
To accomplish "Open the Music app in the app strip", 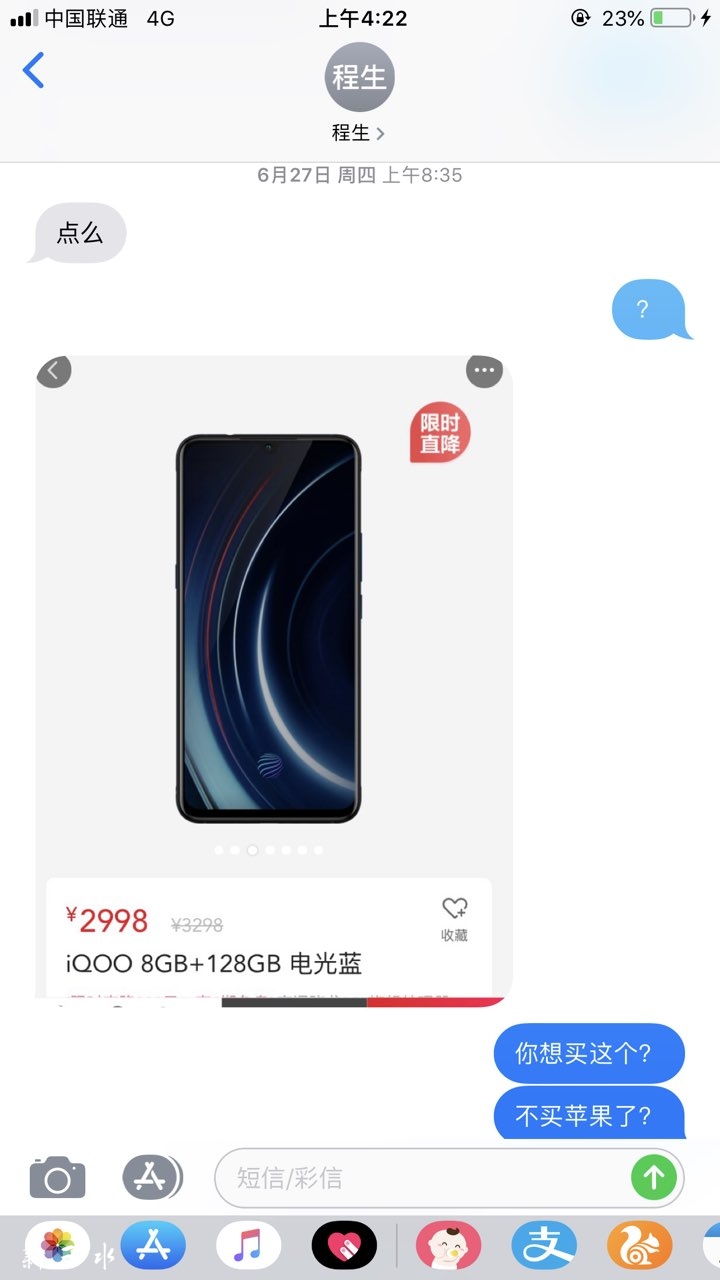I will (248, 1246).
